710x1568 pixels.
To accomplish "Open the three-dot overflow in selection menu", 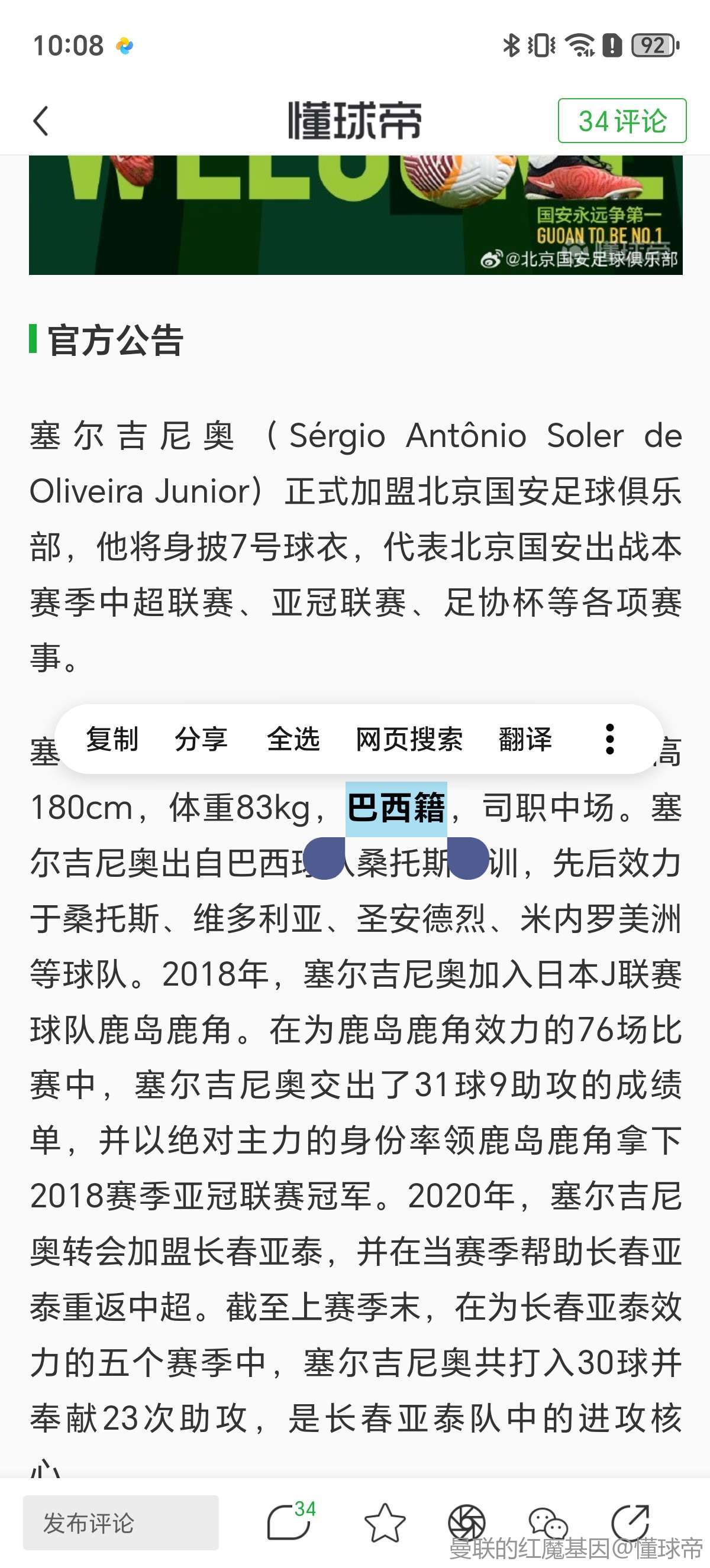I will tap(609, 739).
